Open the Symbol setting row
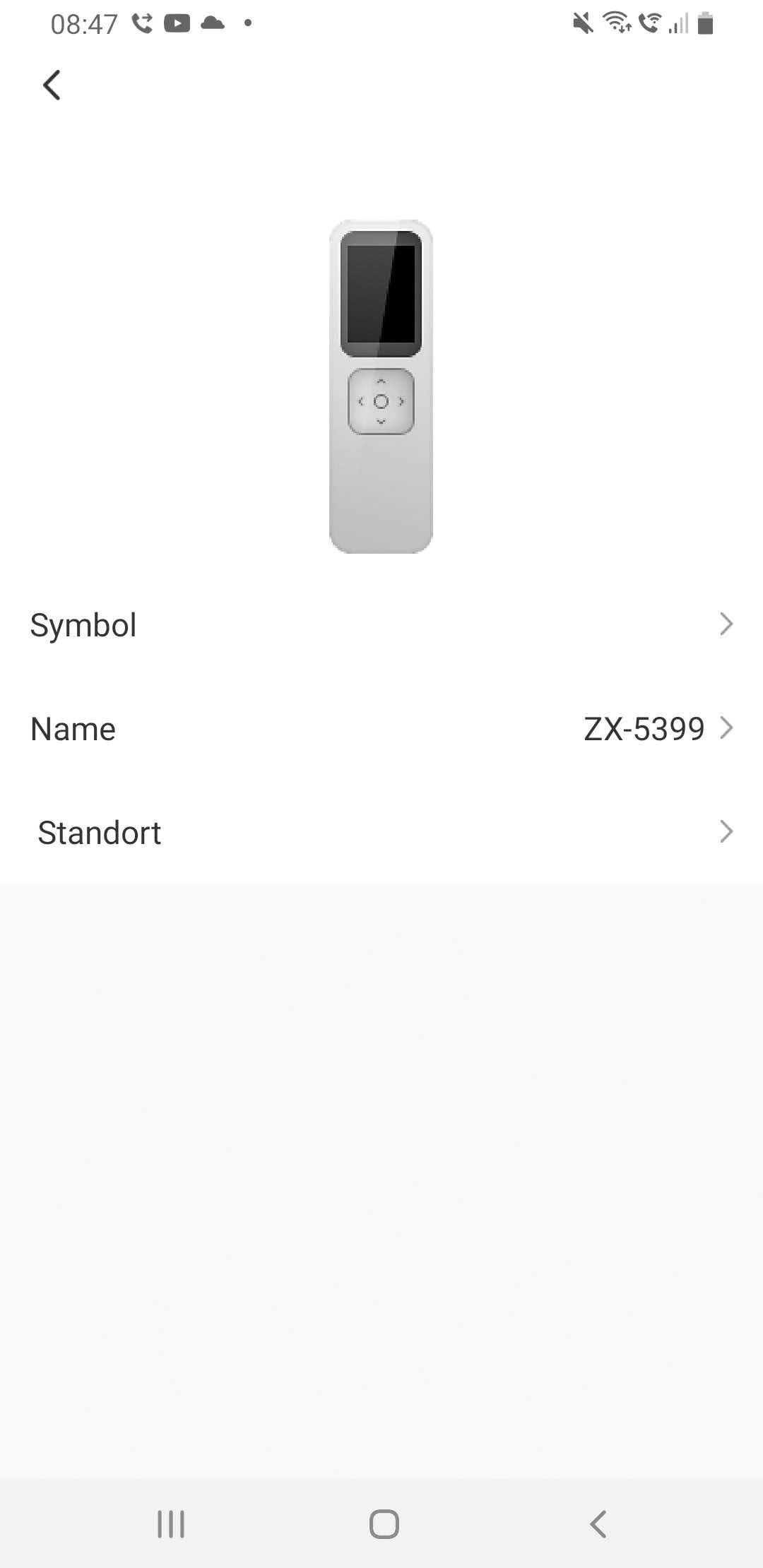 tap(381, 625)
